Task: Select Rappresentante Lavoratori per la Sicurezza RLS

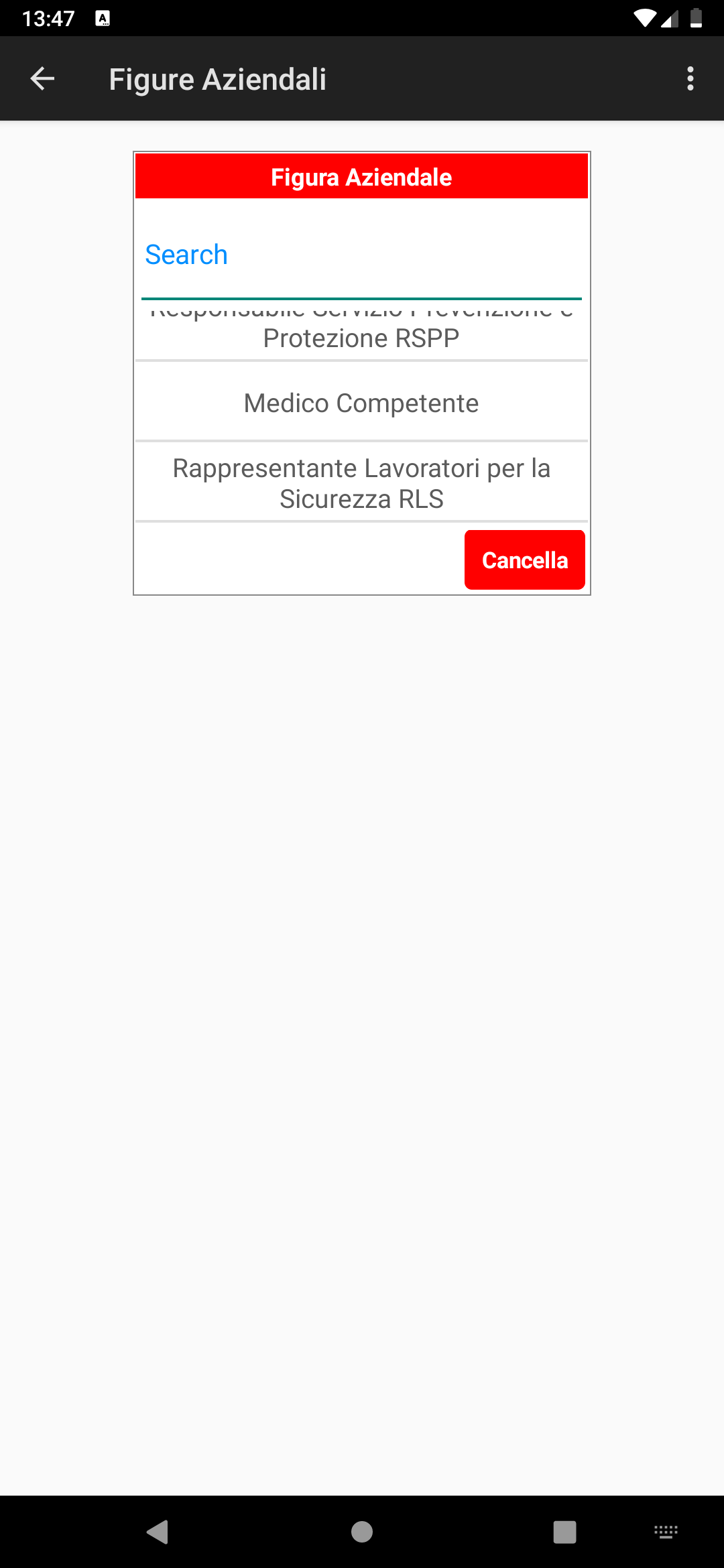Action: 361,483
